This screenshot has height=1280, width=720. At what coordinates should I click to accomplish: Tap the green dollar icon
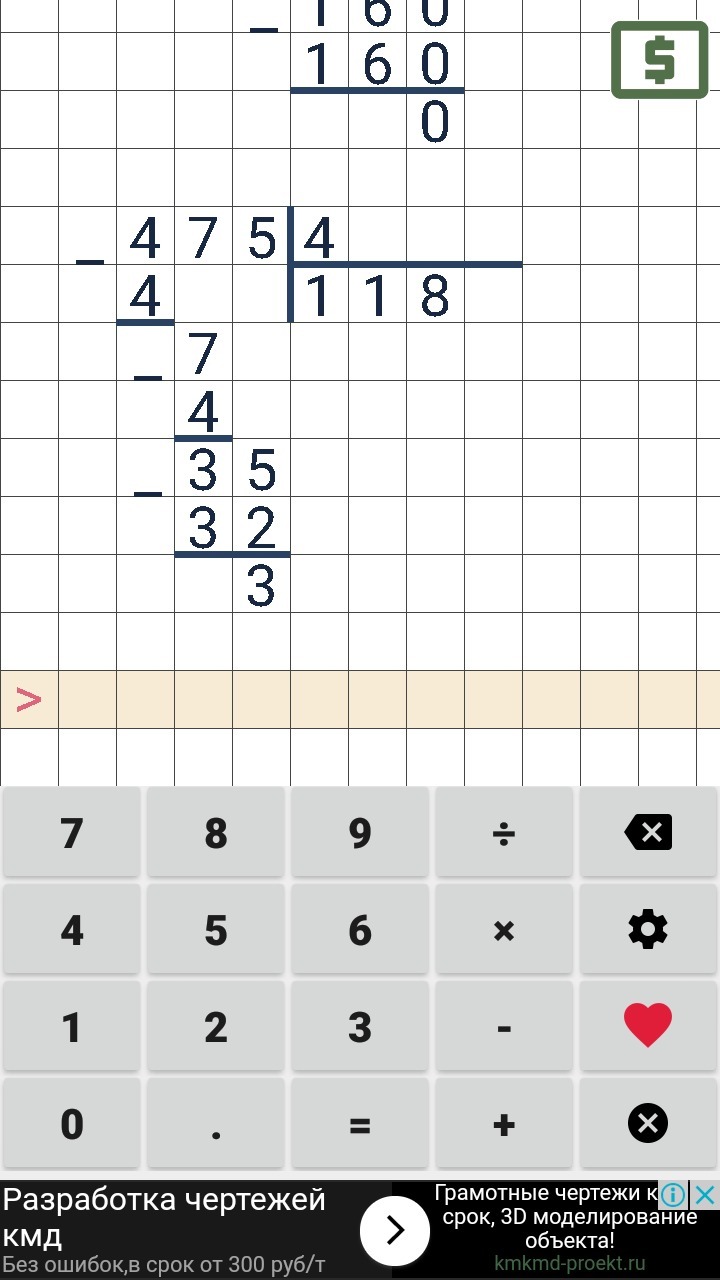659,61
